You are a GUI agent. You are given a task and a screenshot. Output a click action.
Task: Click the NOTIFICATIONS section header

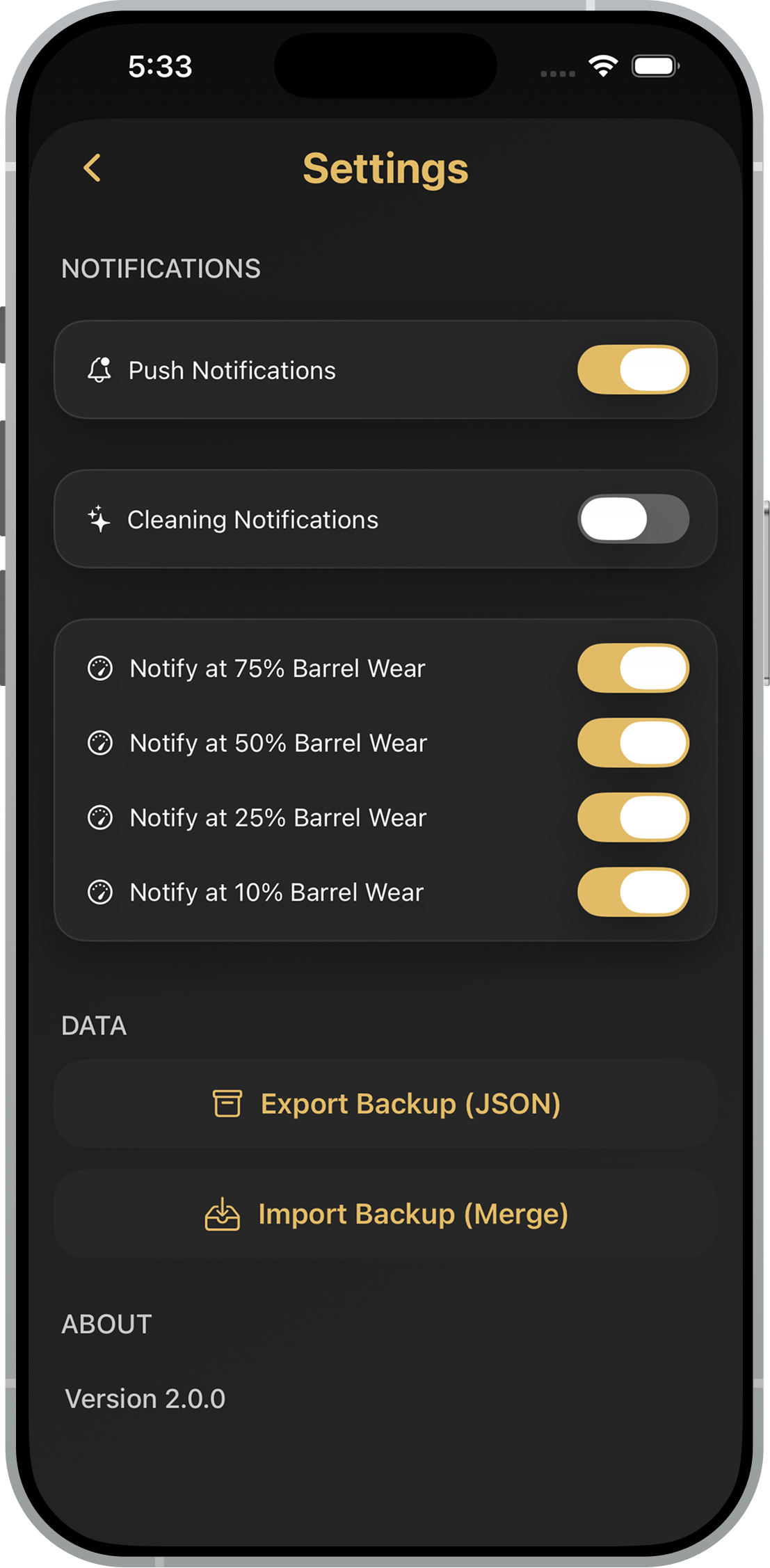tap(161, 269)
